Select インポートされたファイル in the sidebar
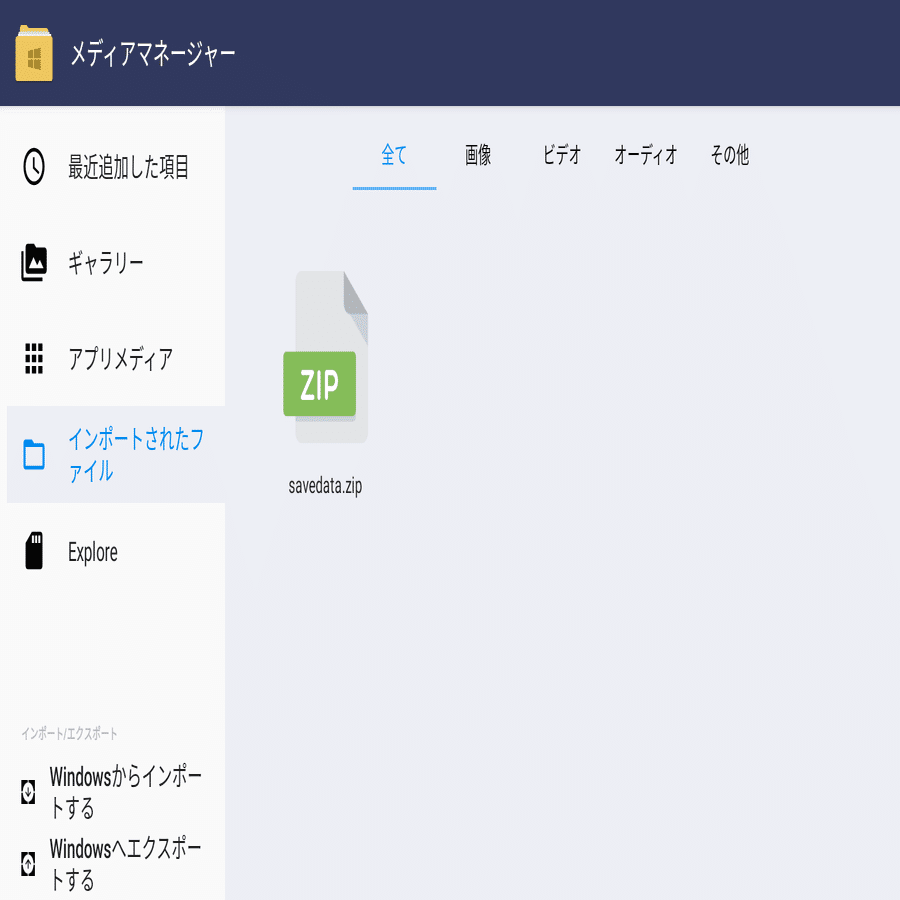 pyautogui.click(x=115, y=455)
